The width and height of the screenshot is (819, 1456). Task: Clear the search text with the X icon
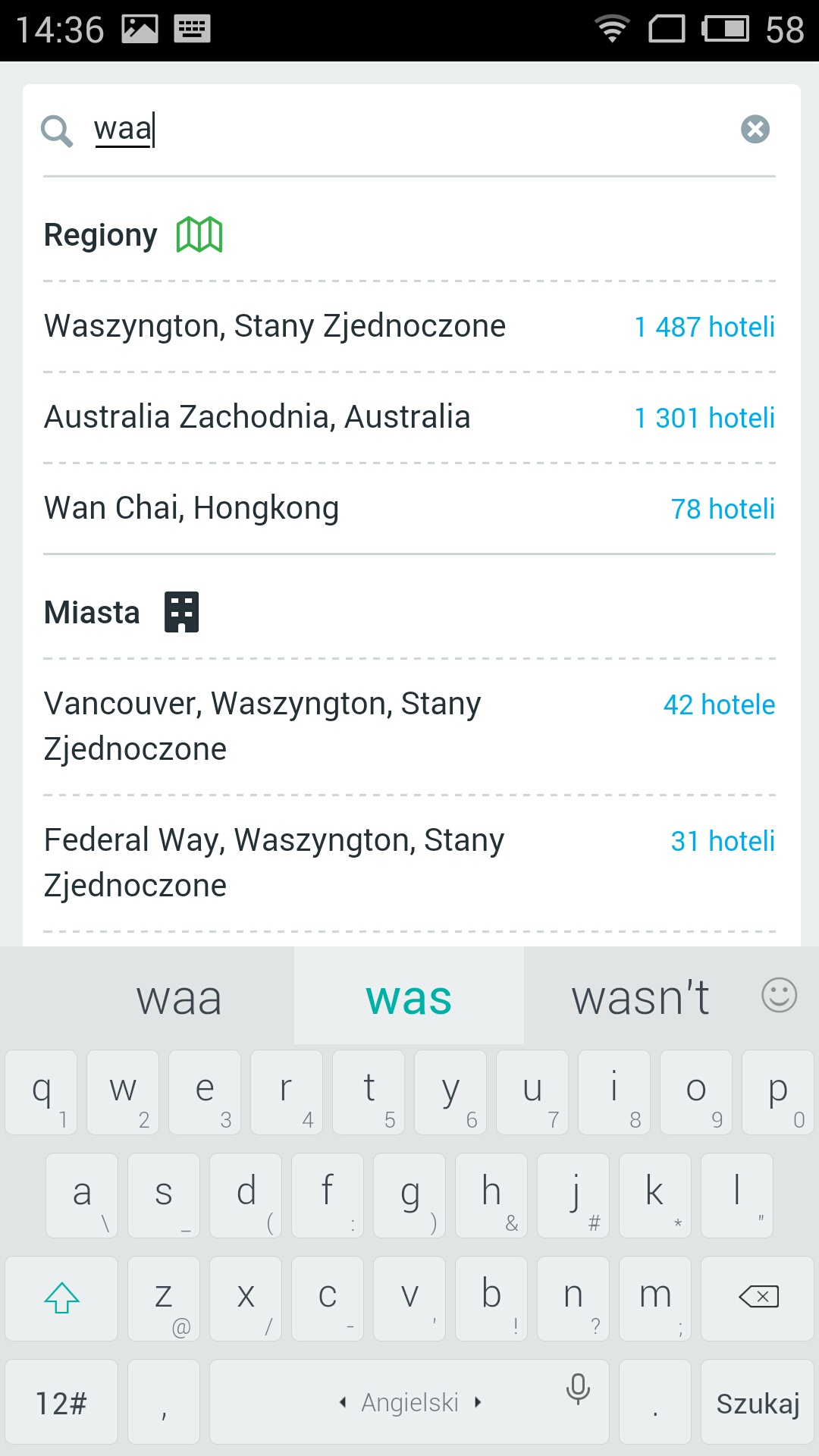pyautogui.click(x=755, y=129)
